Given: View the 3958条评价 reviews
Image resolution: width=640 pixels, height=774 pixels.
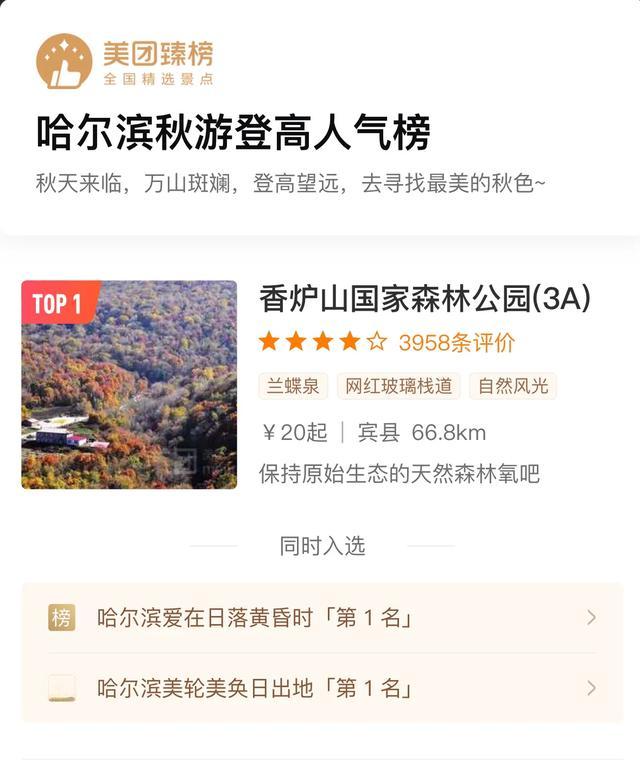Looking at the screenshot, I should 456,342.
